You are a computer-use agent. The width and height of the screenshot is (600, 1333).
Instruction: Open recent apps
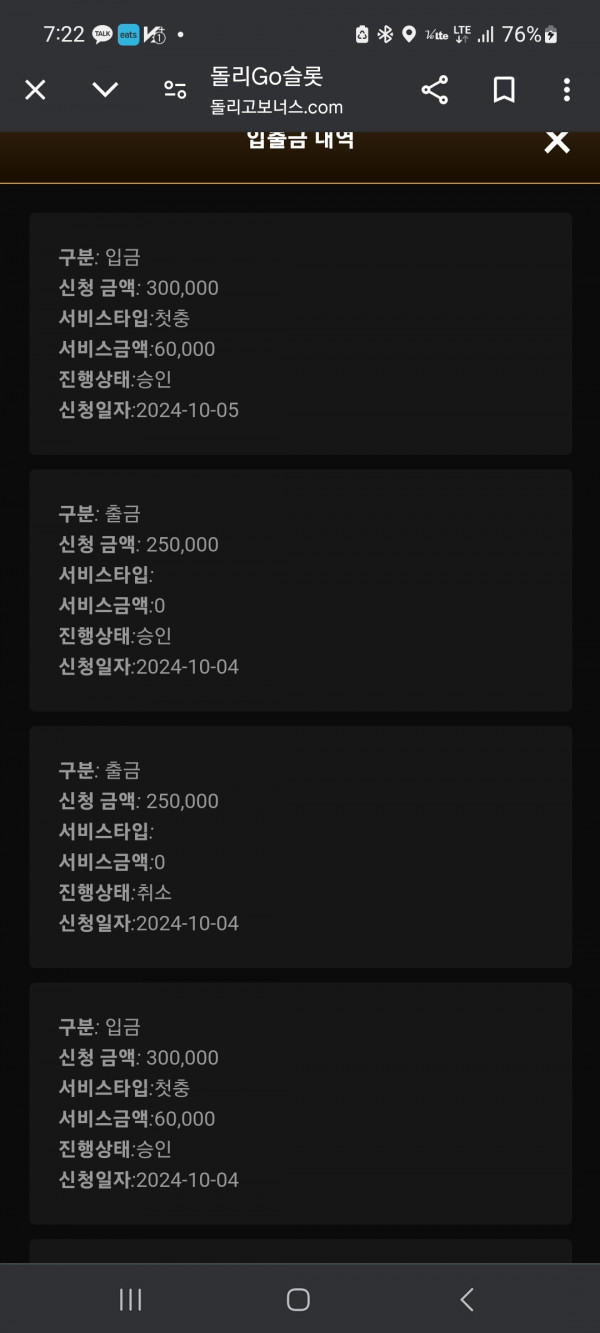click(130, 1299)
